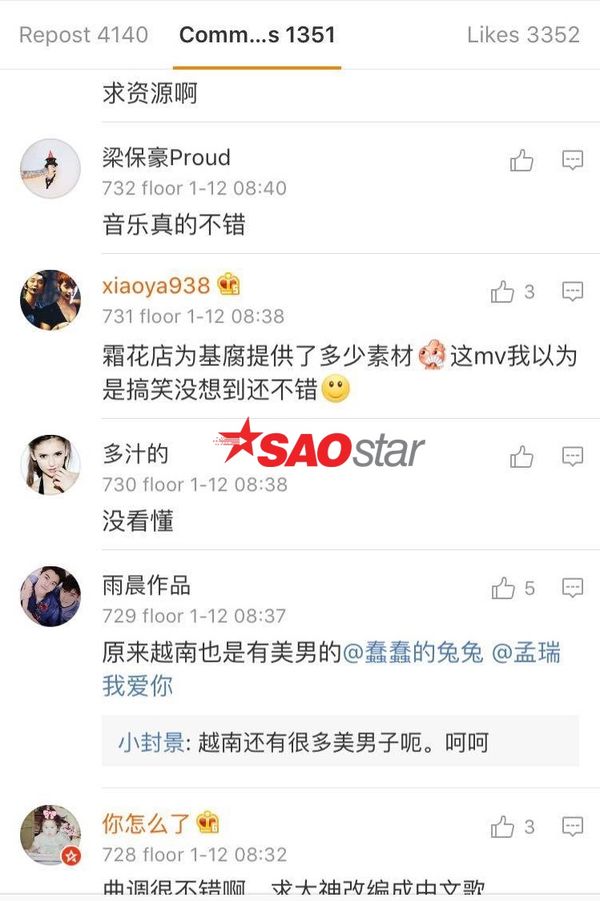Open the @孟瑞 mention
The image size is (600, 901).
pos(527,653)
